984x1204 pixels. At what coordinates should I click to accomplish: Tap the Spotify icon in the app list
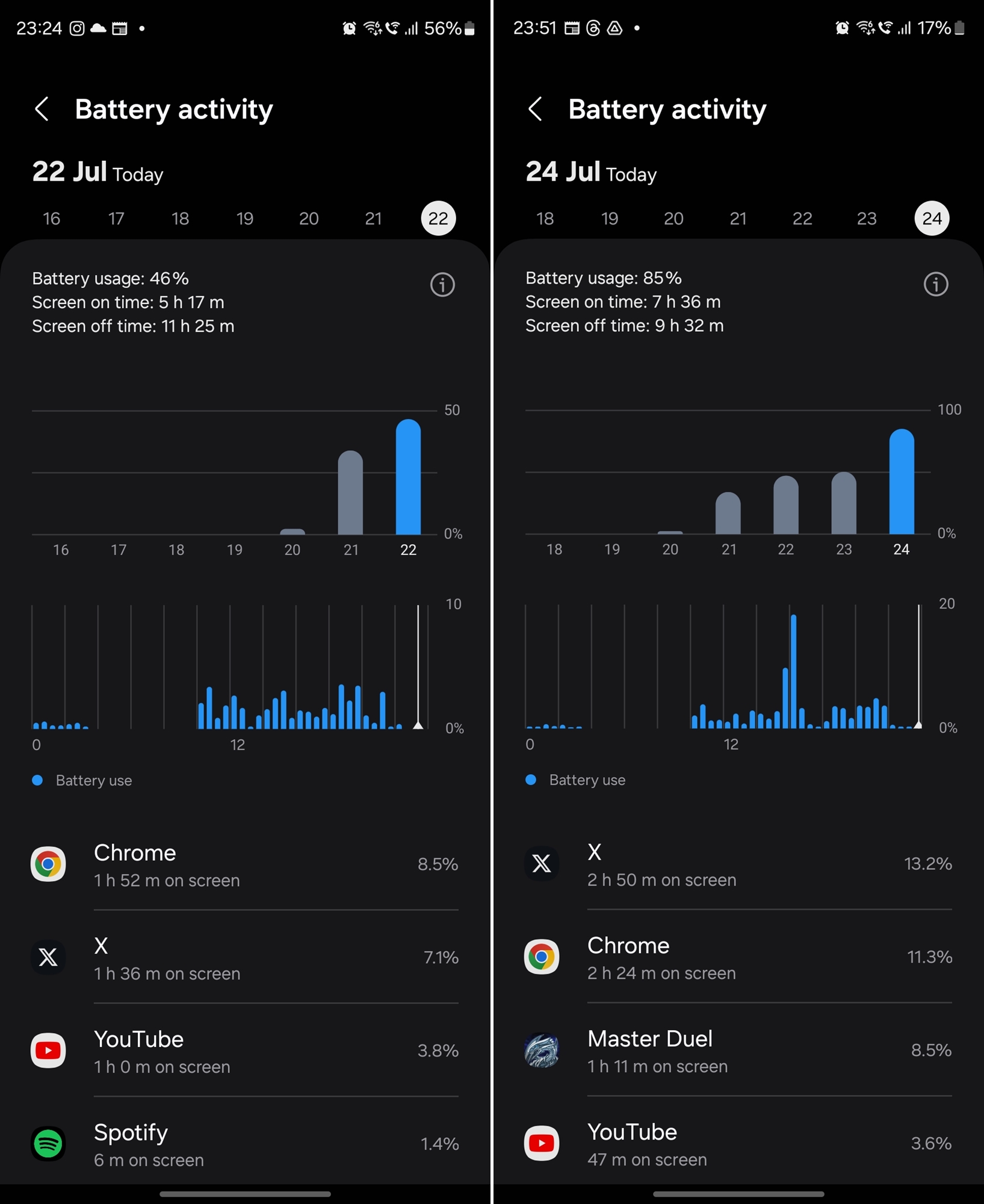(48, 1144)
